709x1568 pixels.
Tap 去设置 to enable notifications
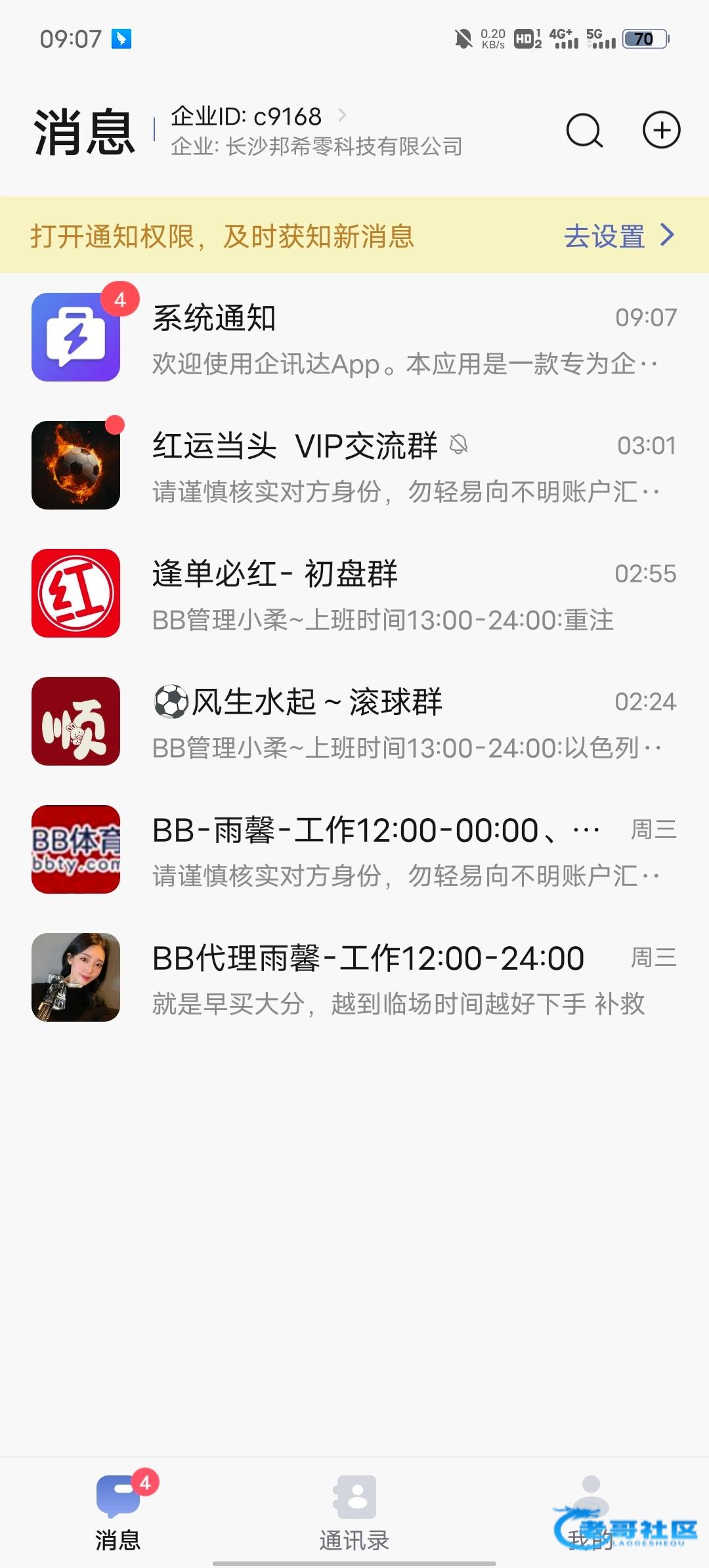click(618, 236)
